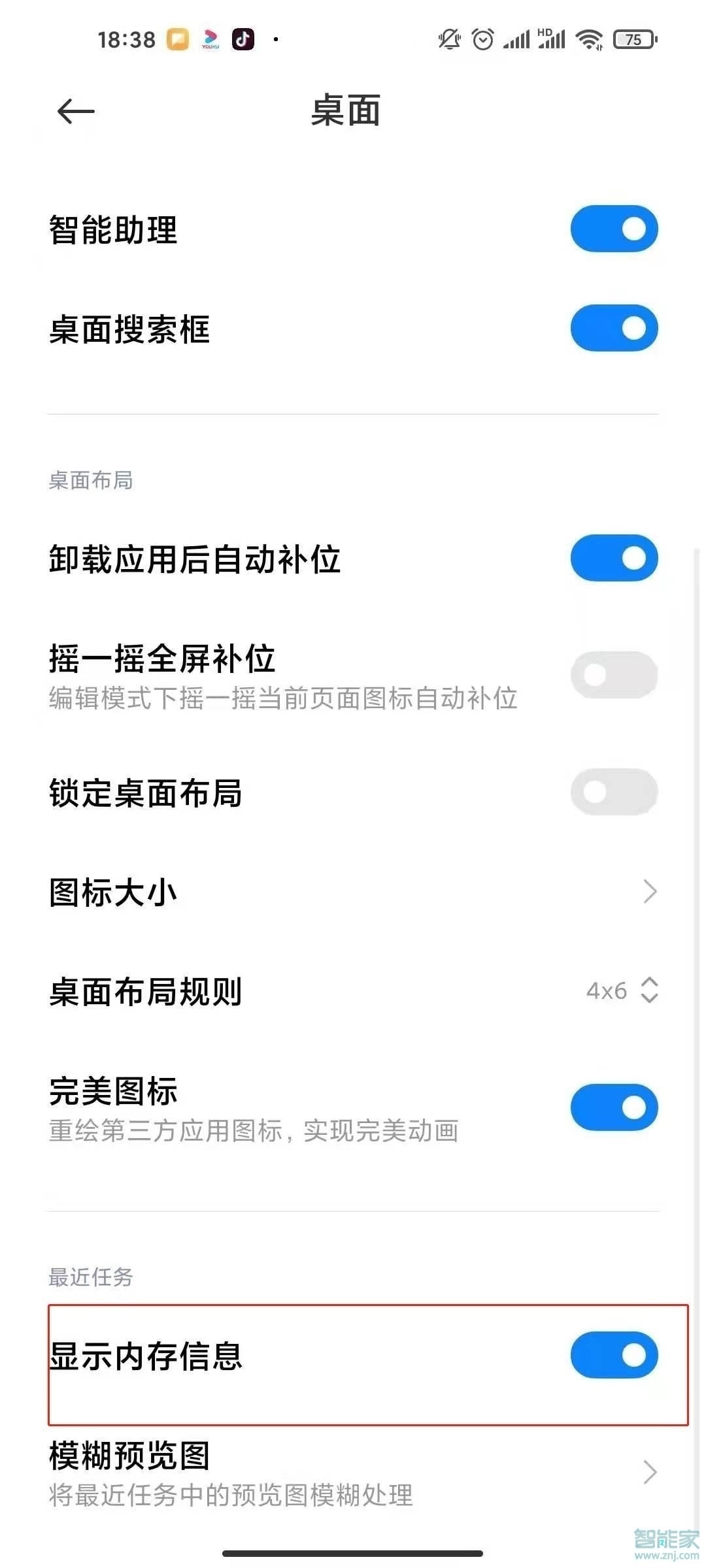Enable the 摇一摇全屏补位 switch
Image resolution: width=706 pixels, height=1568 pixels.
pyautogui.click(x=613, y=674)
